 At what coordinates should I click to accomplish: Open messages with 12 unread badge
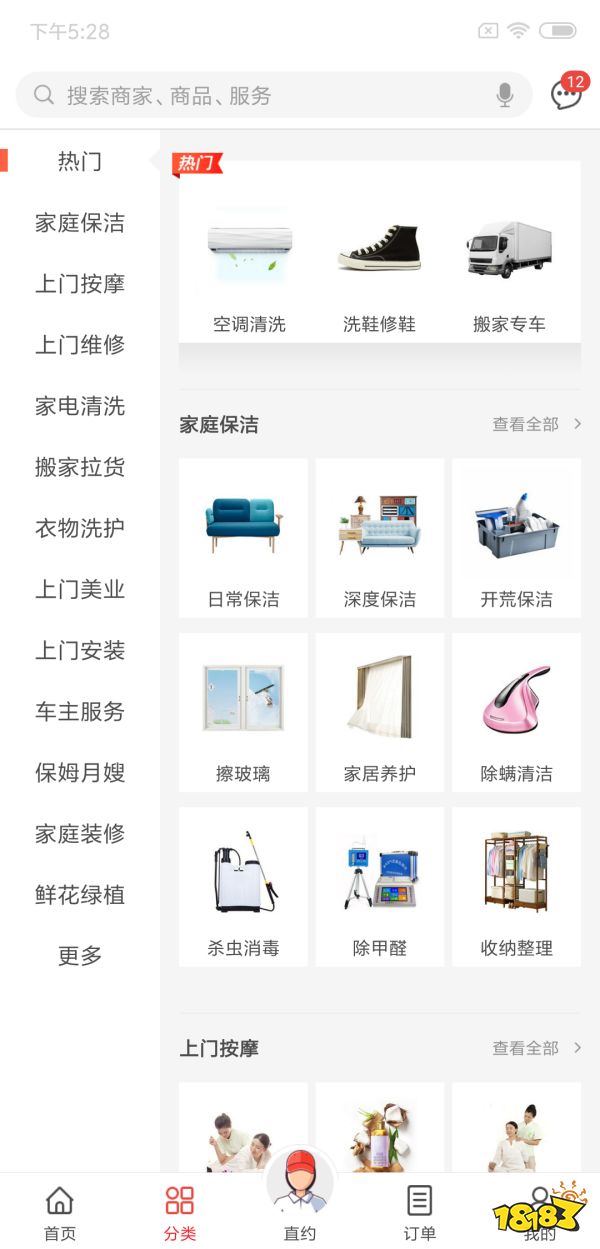click(567, 94)
